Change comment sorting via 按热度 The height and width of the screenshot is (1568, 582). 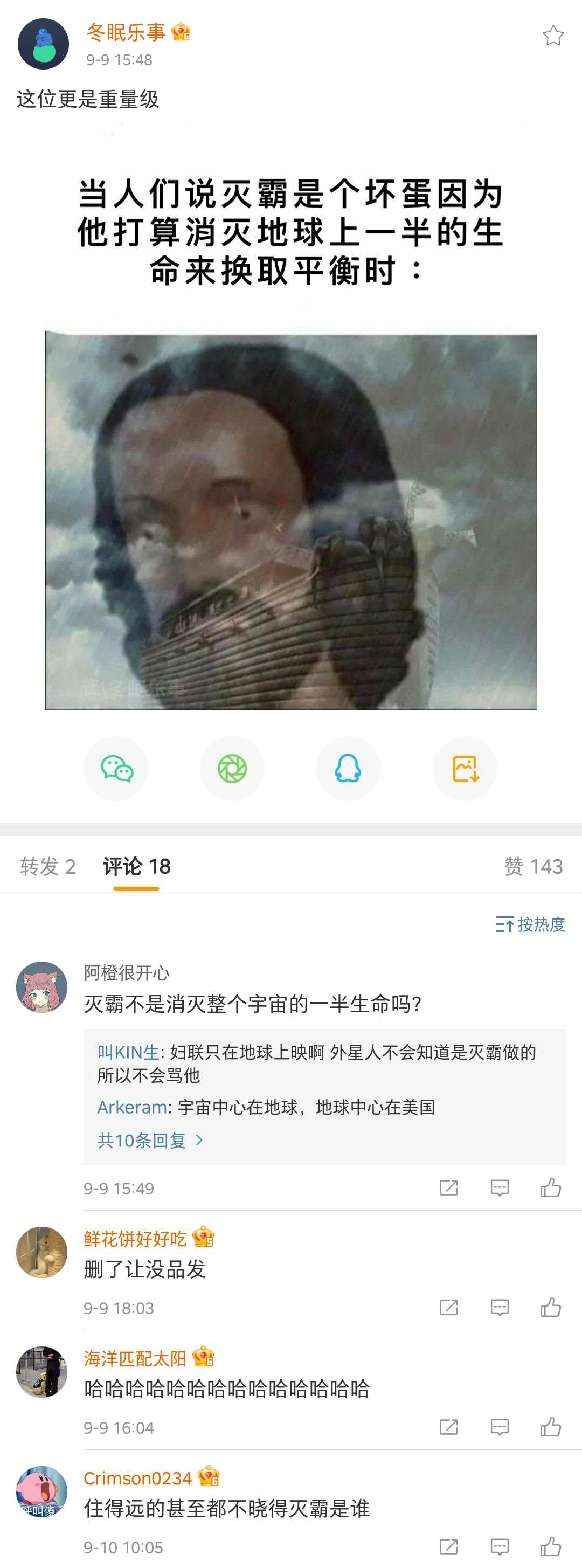click(x=530, y=924)
